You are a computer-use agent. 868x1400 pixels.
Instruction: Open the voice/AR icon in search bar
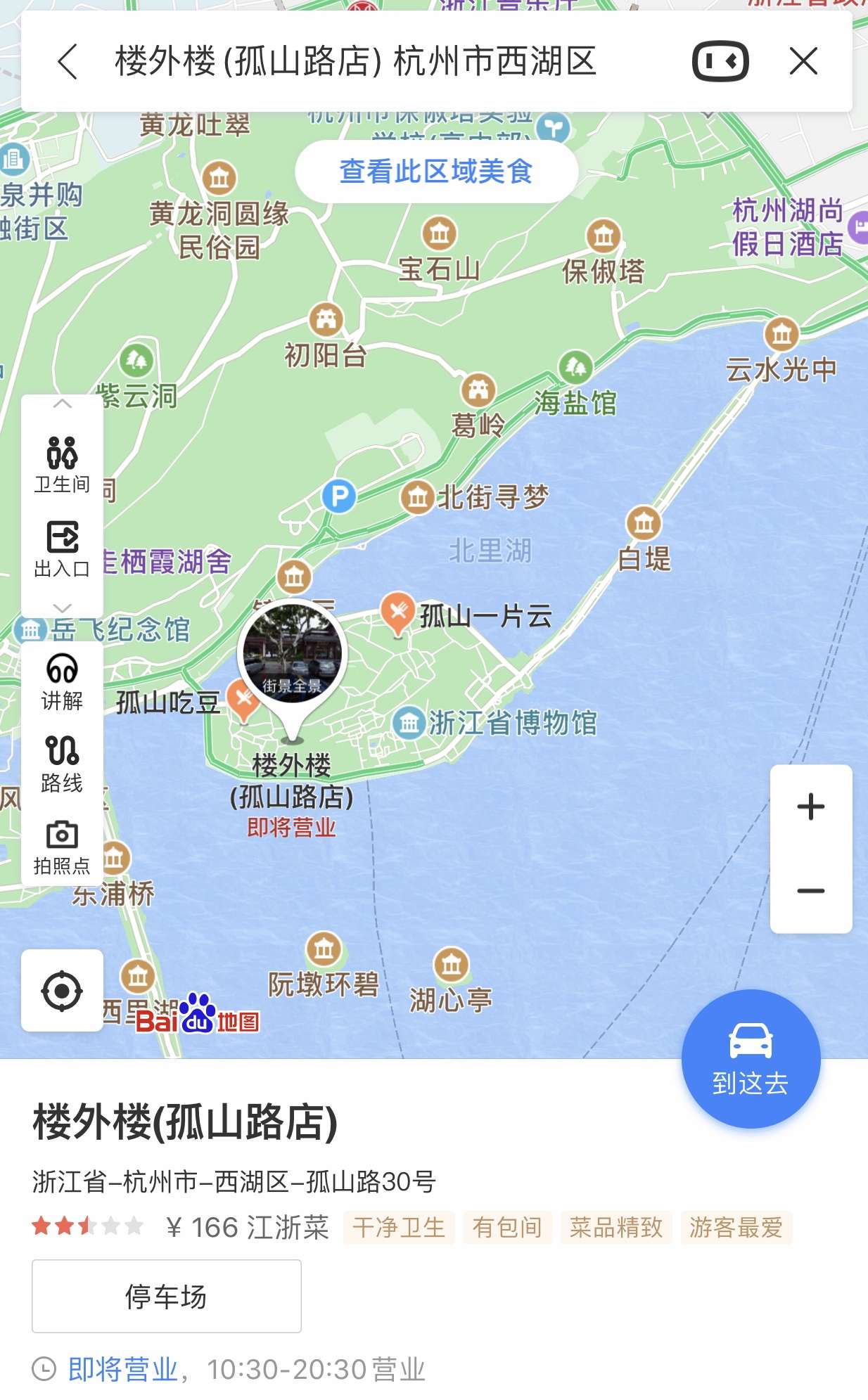tap(720, 61)
